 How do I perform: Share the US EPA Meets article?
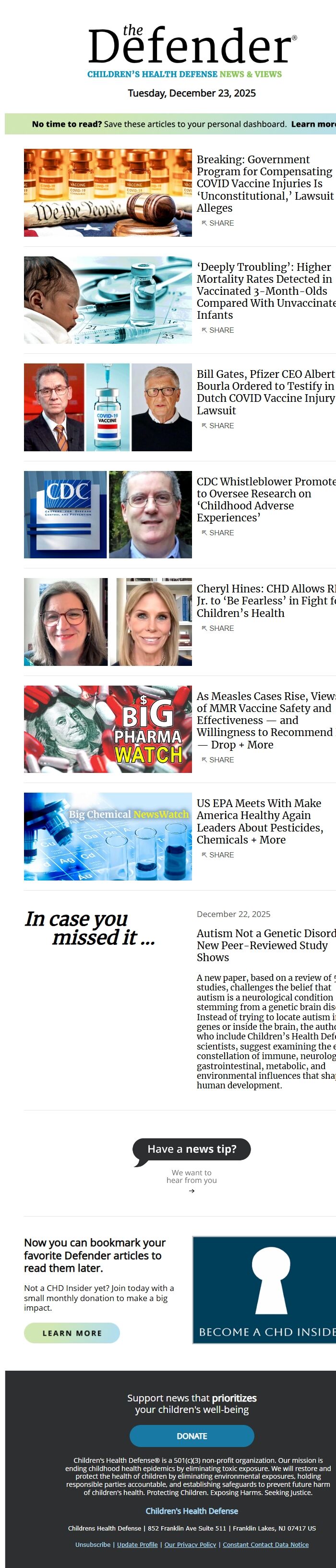(218, 855)
